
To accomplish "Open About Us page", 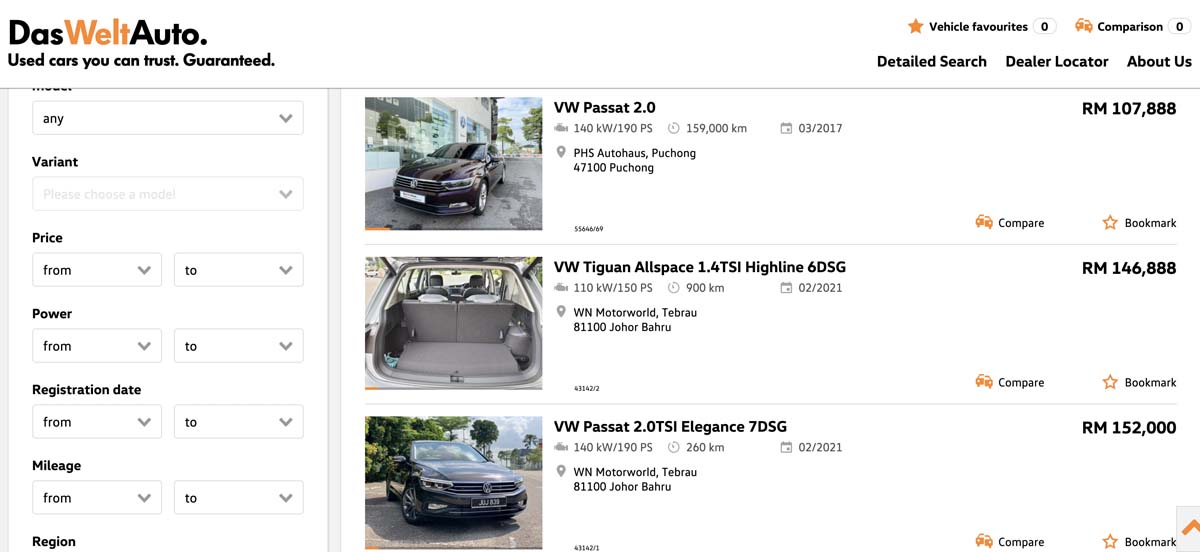I will (1158, 61).
